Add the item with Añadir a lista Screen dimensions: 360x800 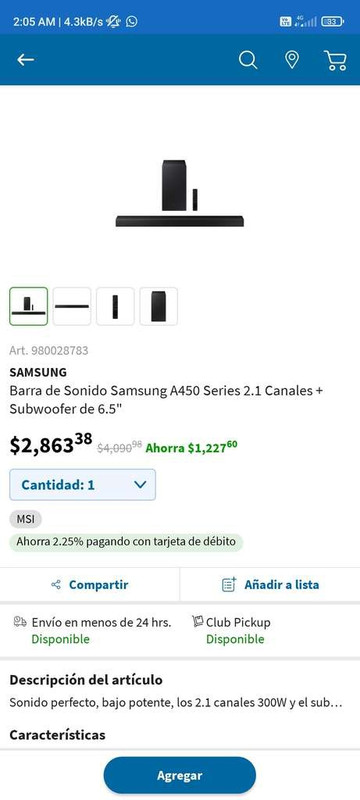pos(270,585)
